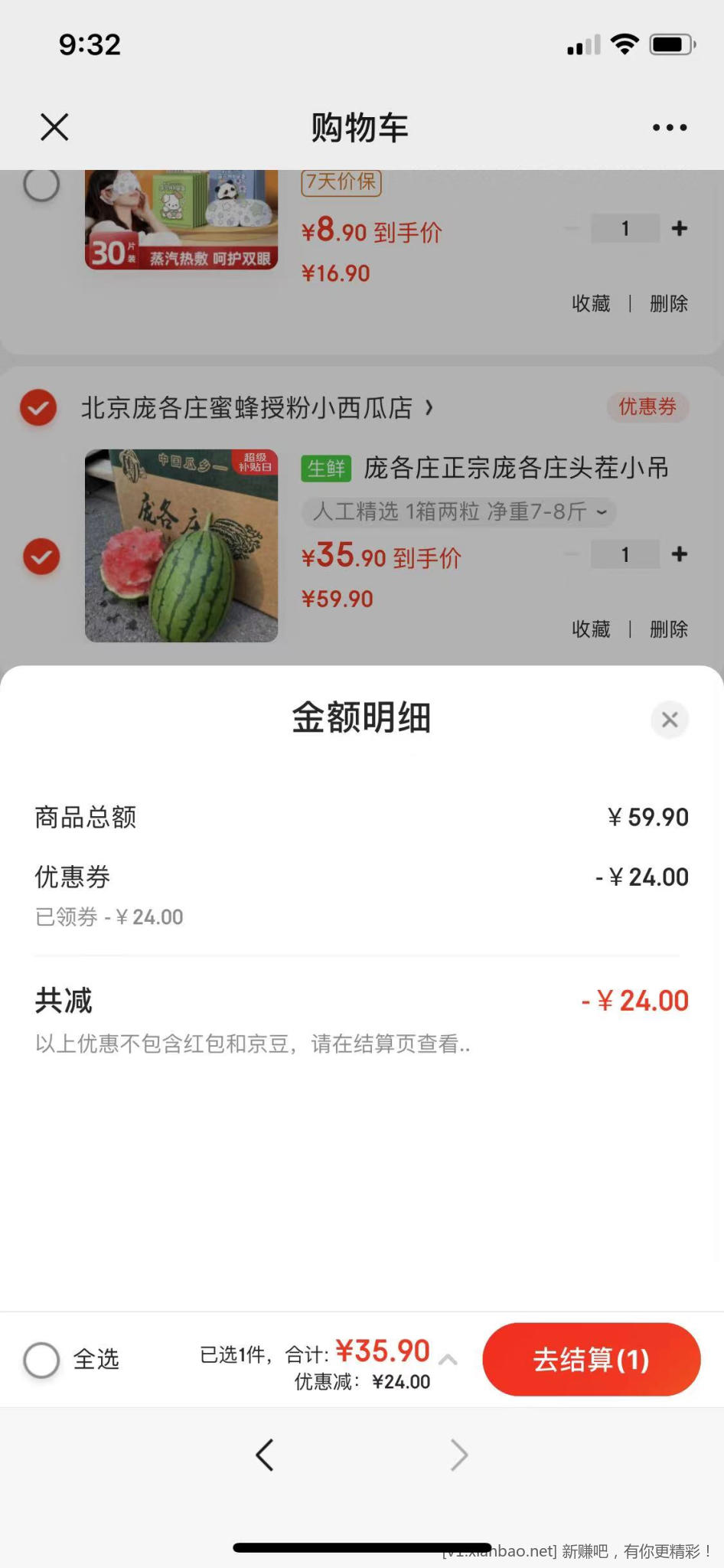View the 优惠券 coupon tag
The width and height of the screenshot is (724, 1568).
647,407
